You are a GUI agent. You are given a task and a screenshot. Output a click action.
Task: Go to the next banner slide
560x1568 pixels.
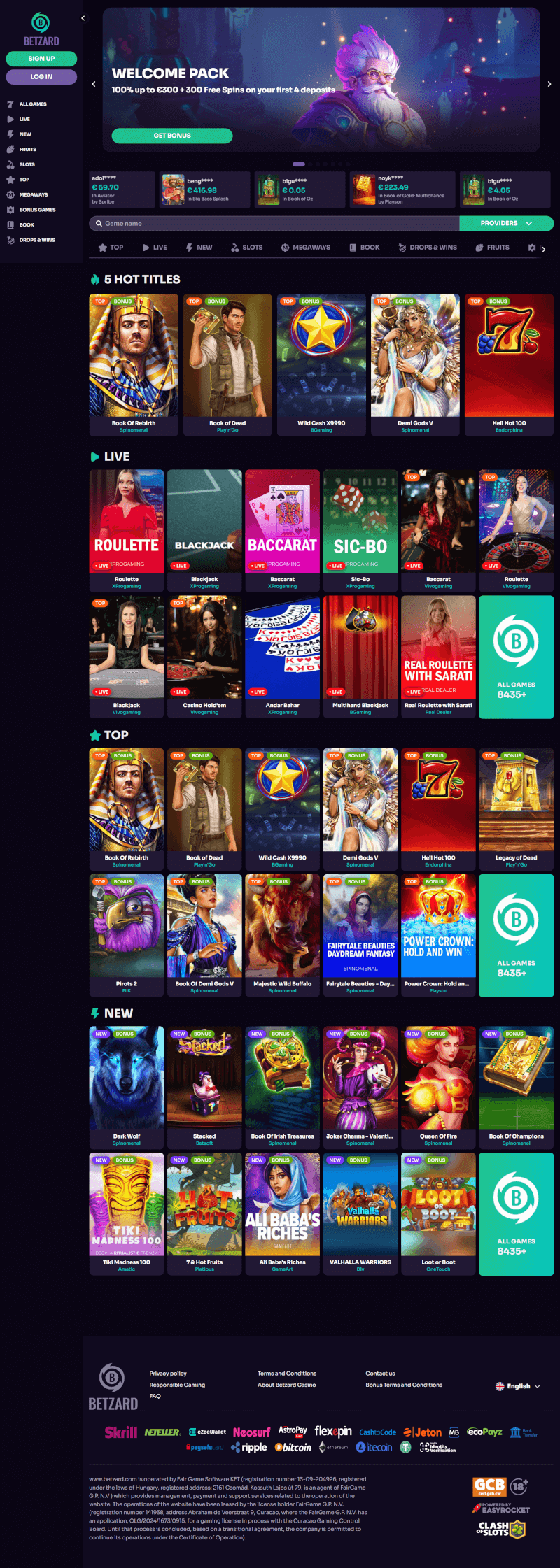549,84
